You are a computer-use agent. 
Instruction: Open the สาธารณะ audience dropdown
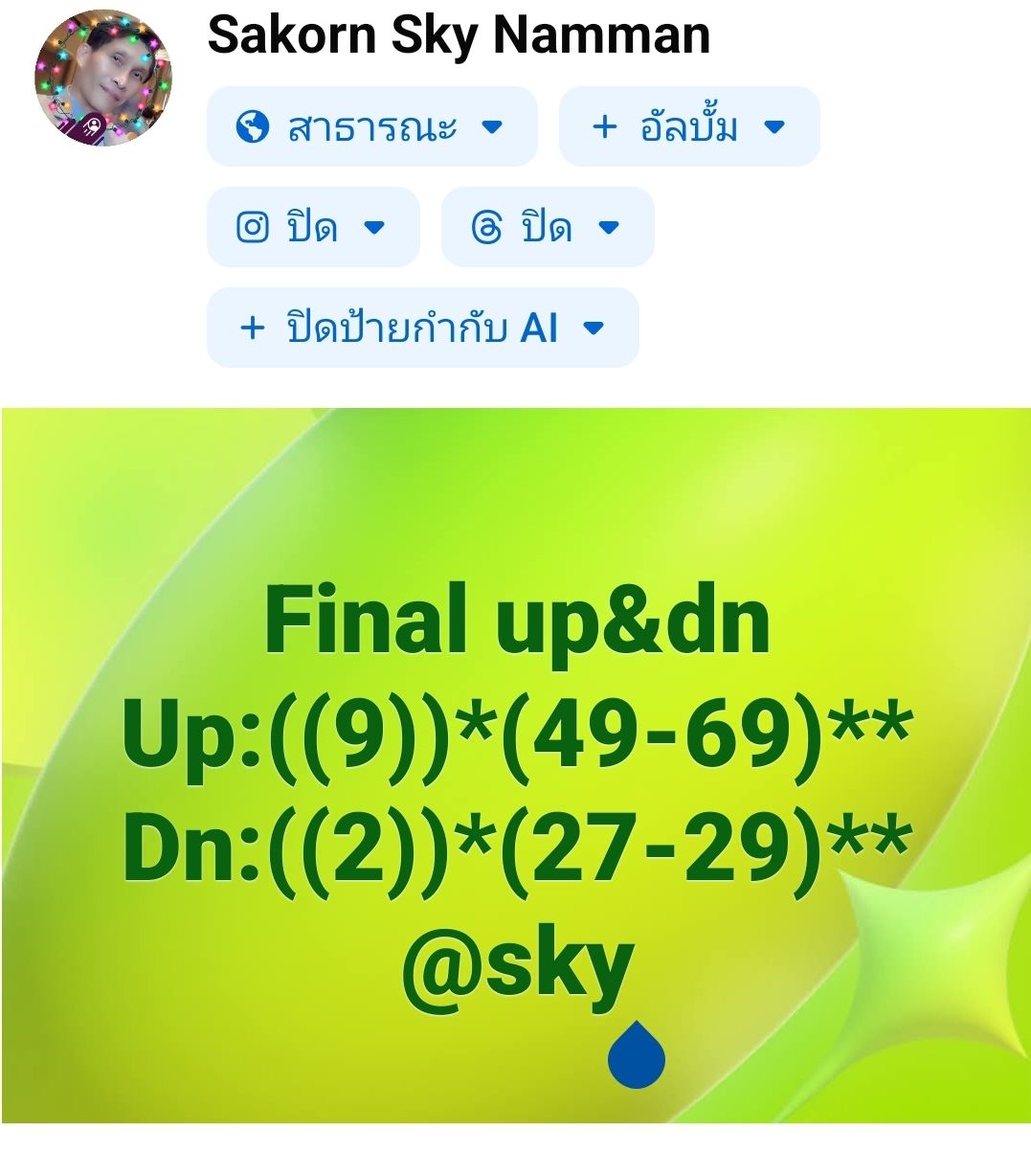pos(371,126)
